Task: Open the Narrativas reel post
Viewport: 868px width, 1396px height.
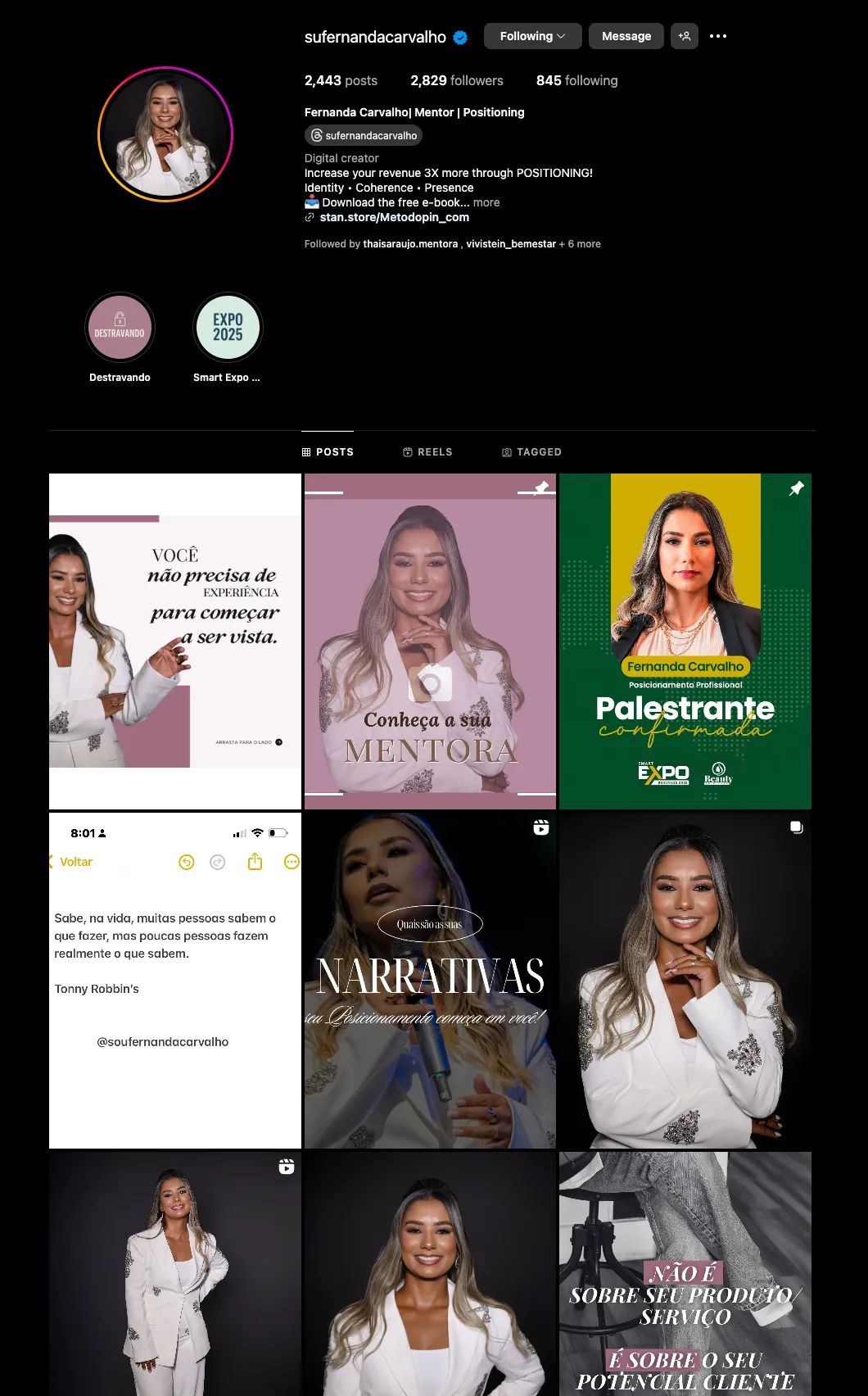Action: pyautogui.click(x=430, y=981)
